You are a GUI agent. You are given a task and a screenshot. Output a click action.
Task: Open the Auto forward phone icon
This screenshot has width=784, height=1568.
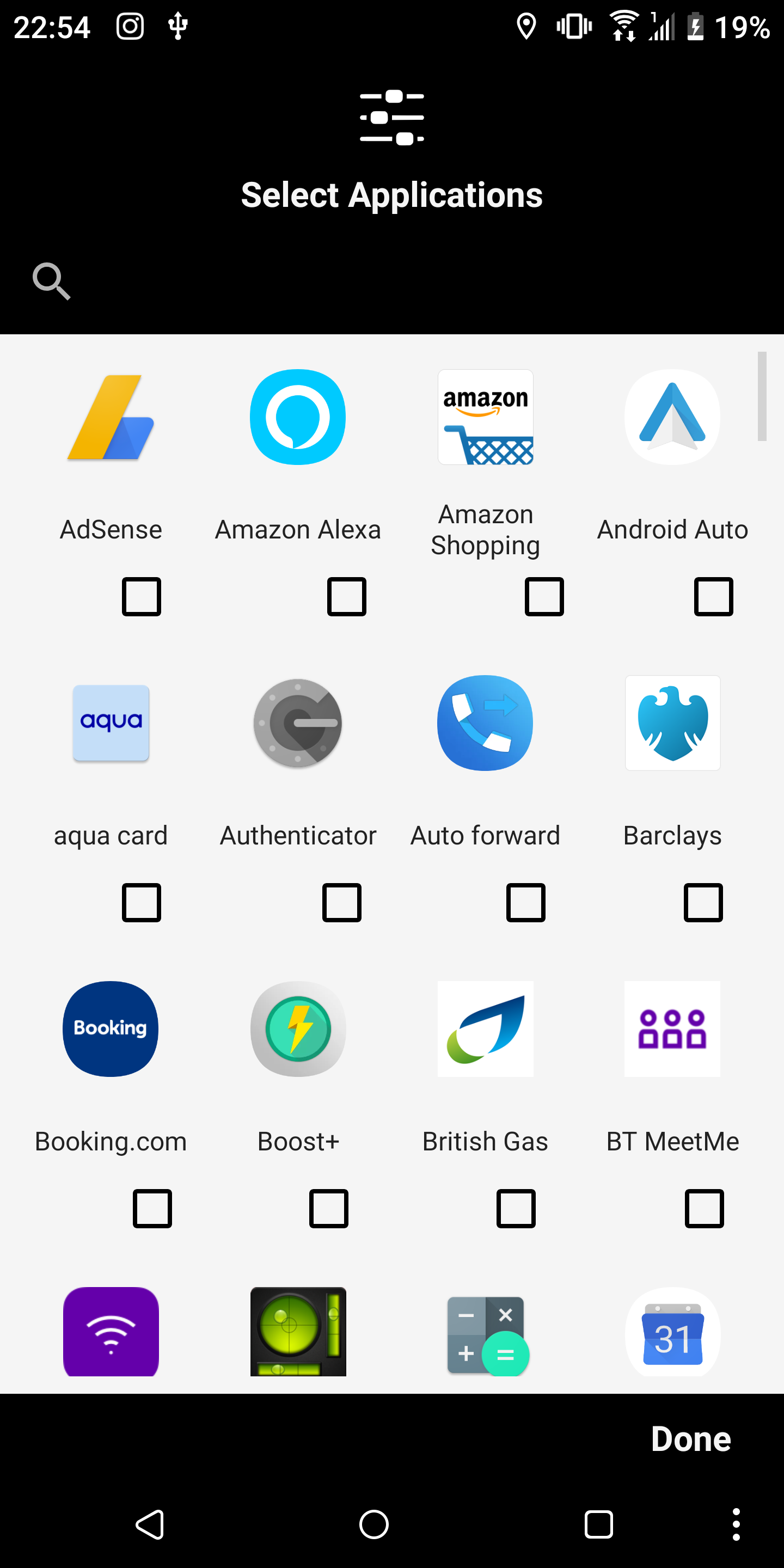[485, 723]
